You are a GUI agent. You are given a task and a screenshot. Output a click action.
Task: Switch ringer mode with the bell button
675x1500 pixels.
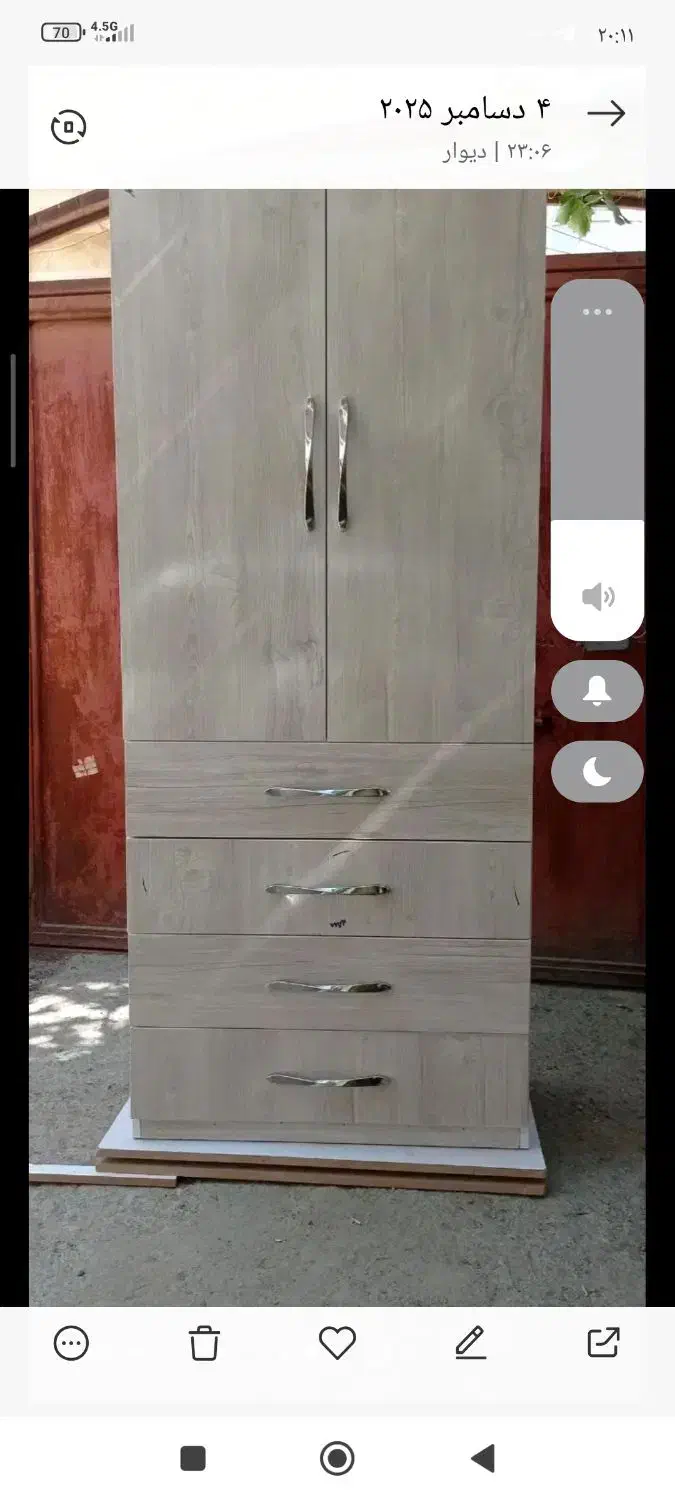tap(597, 691)
